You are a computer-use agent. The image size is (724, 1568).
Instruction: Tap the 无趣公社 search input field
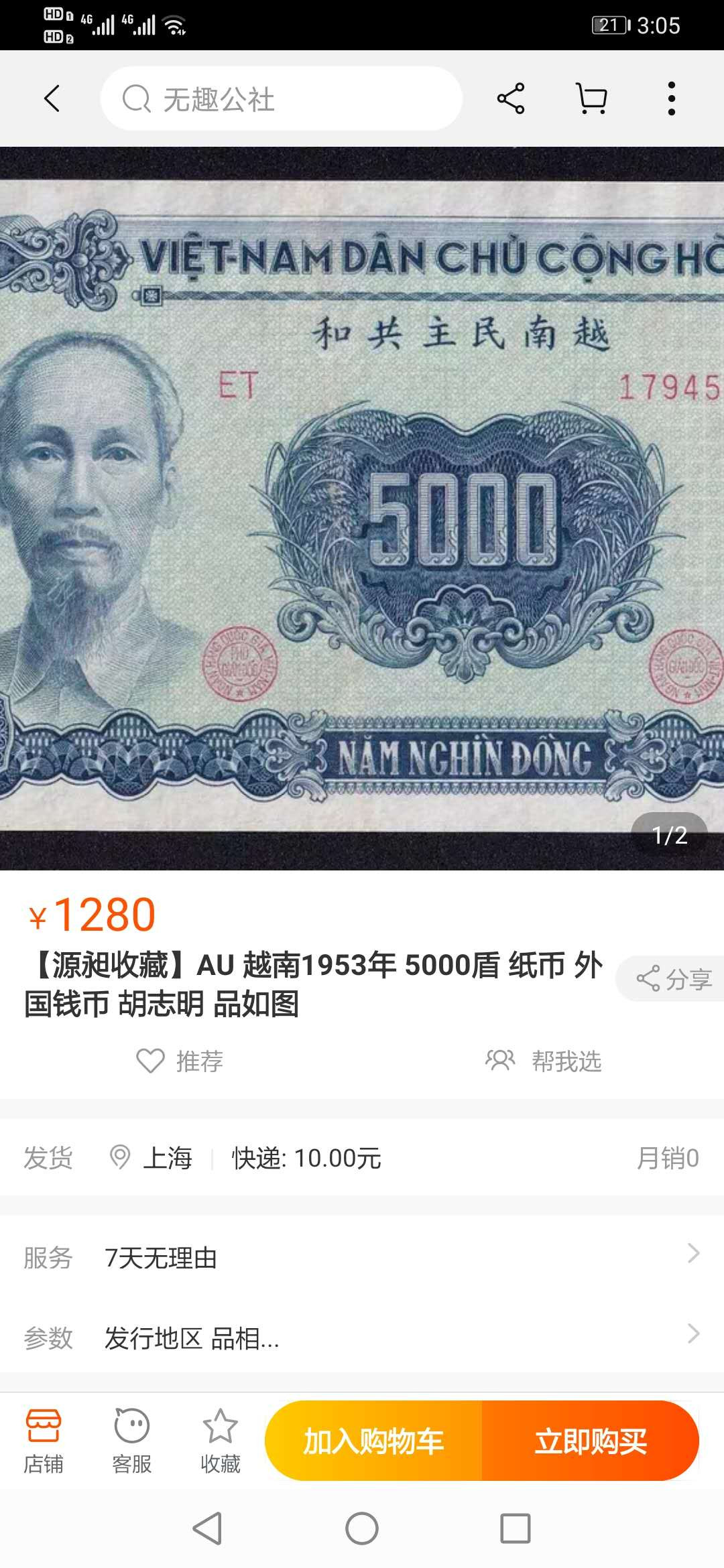tap(282, 98)
